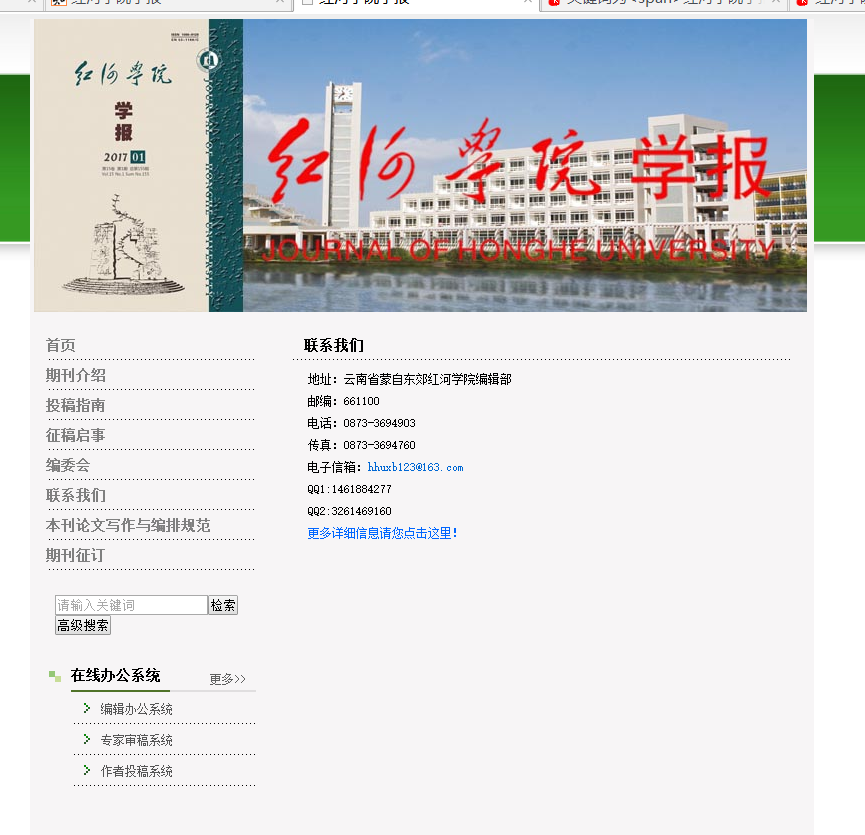This screenshot has width=865, height=835.
Task: View the 编委会 editorial board
Action: pyautogui.click(x=68, y=465)
